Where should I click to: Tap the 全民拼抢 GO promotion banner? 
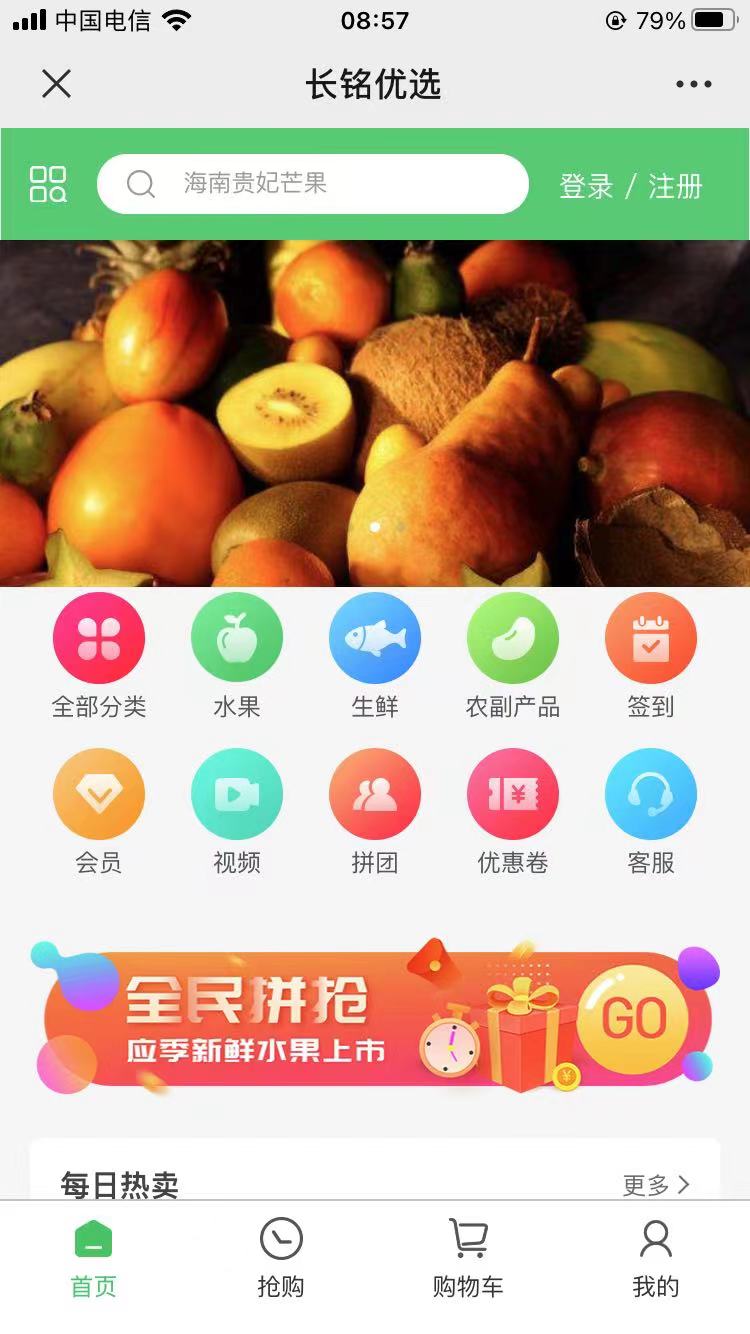pos(375,1018)
